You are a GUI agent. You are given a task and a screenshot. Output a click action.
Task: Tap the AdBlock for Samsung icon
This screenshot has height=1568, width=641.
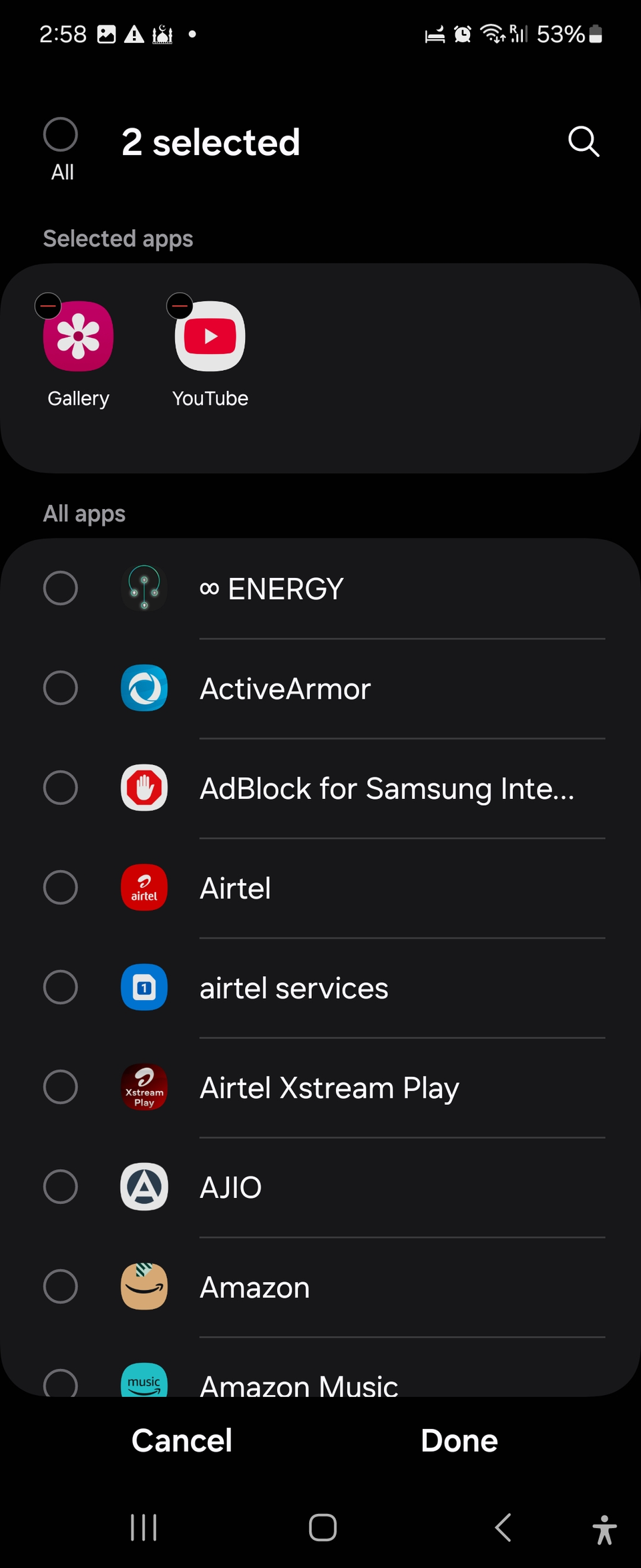point(144,788)
